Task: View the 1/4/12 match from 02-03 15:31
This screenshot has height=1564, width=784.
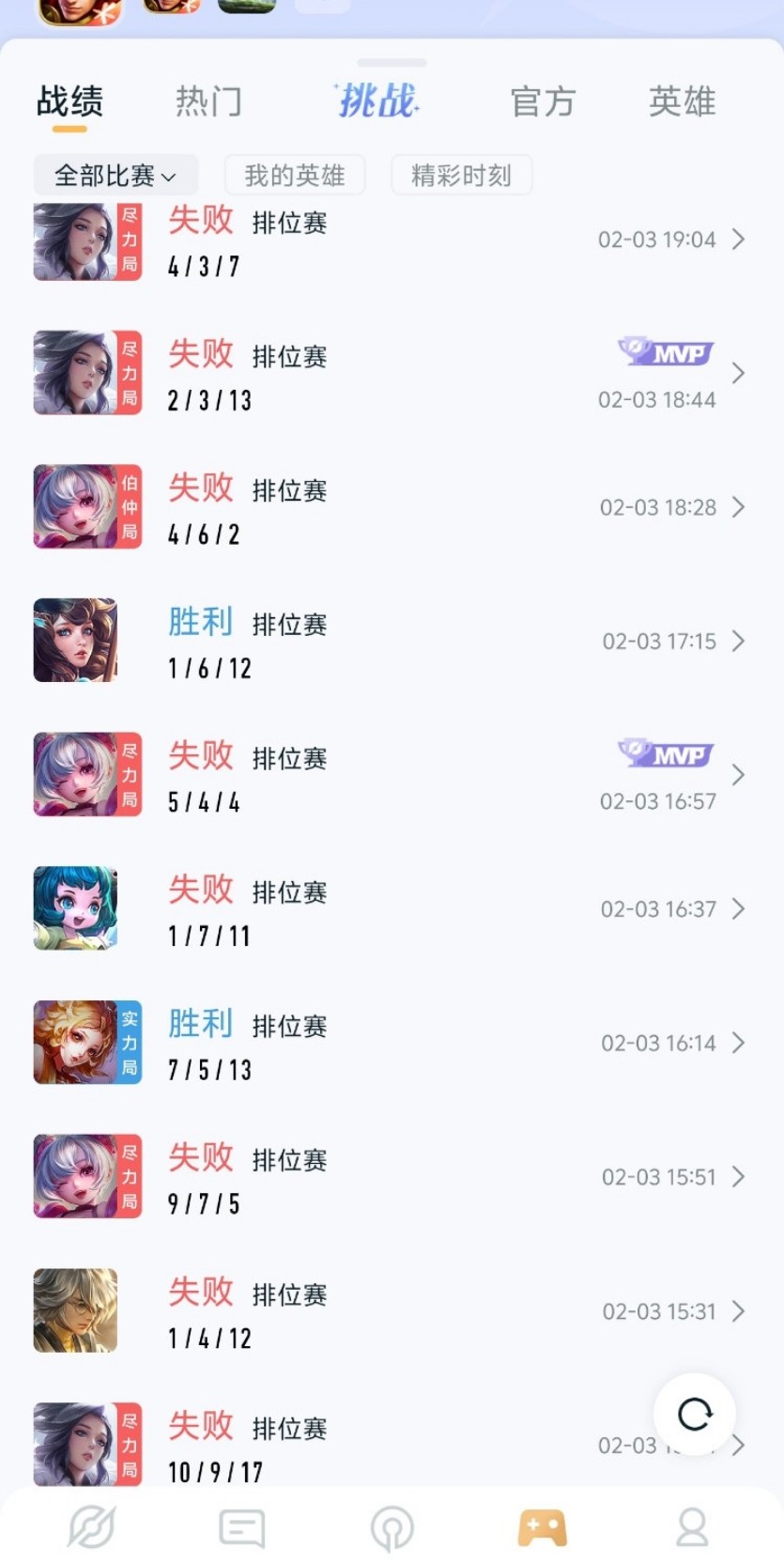Action: coord(392,1310)
